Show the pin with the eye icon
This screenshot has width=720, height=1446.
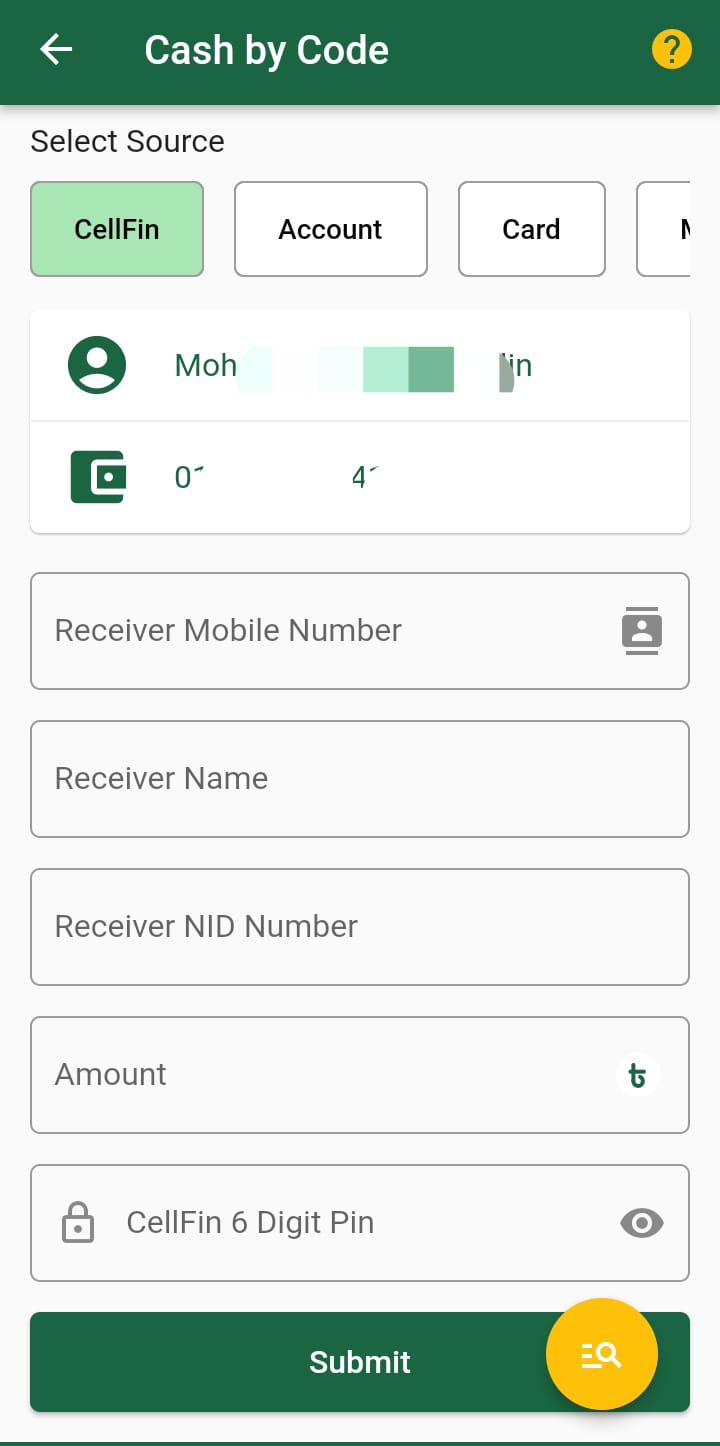click(x=642, y=1223)
